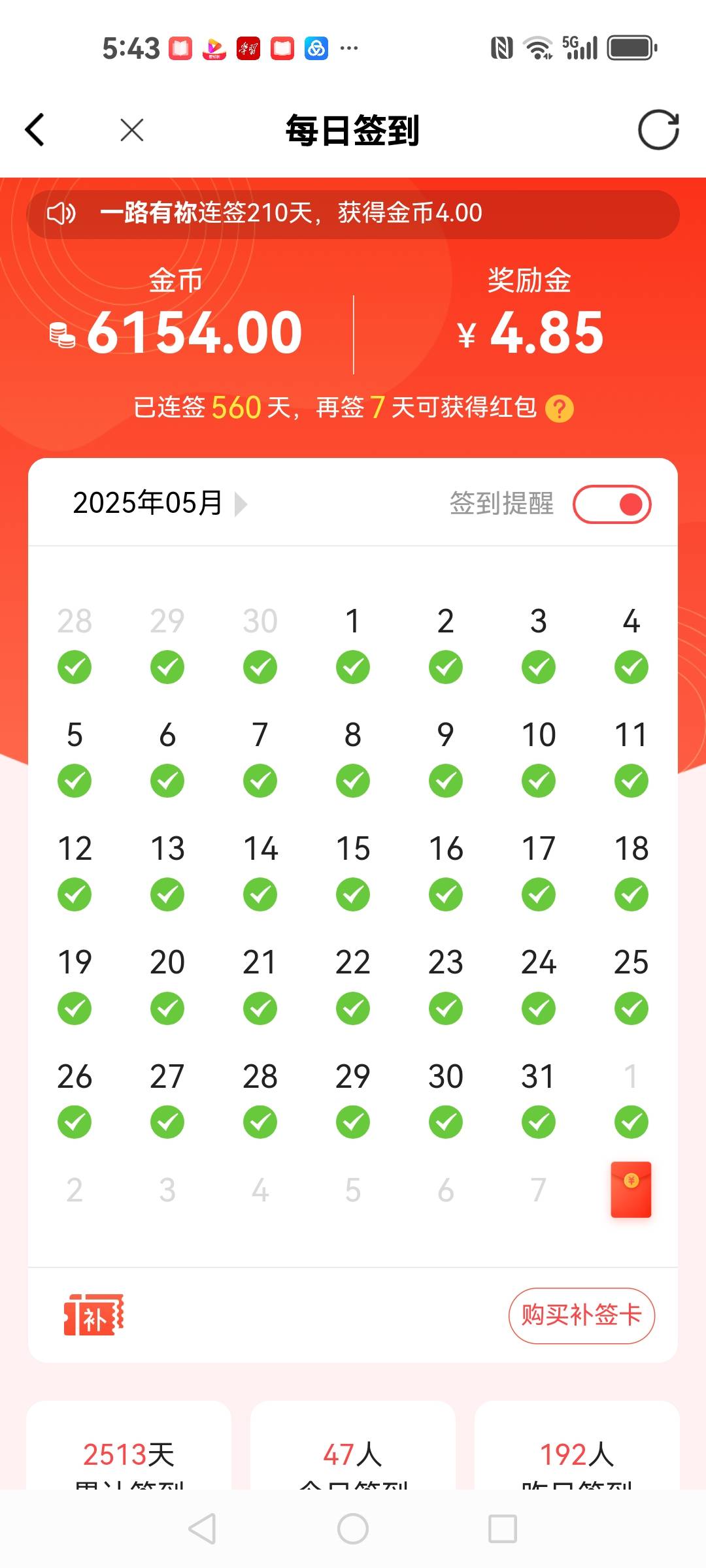The image size is (706, 1568).
Task: Close the daily sign-in page with the X
Action: (x=132, y=130)
